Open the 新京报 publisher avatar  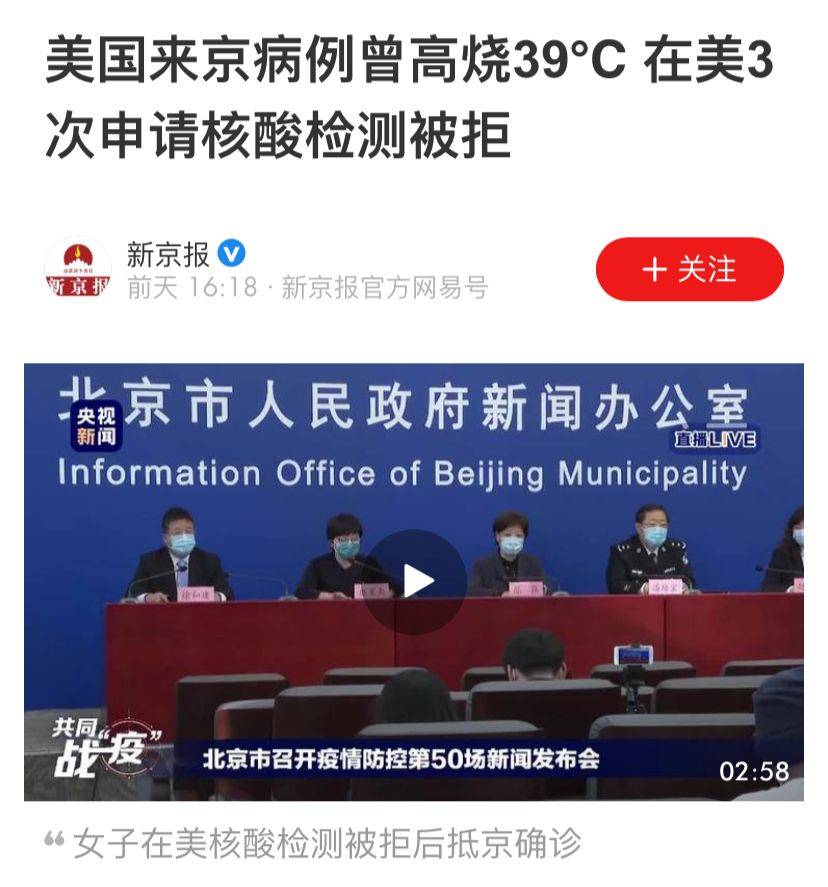click(x=78, y=270)
